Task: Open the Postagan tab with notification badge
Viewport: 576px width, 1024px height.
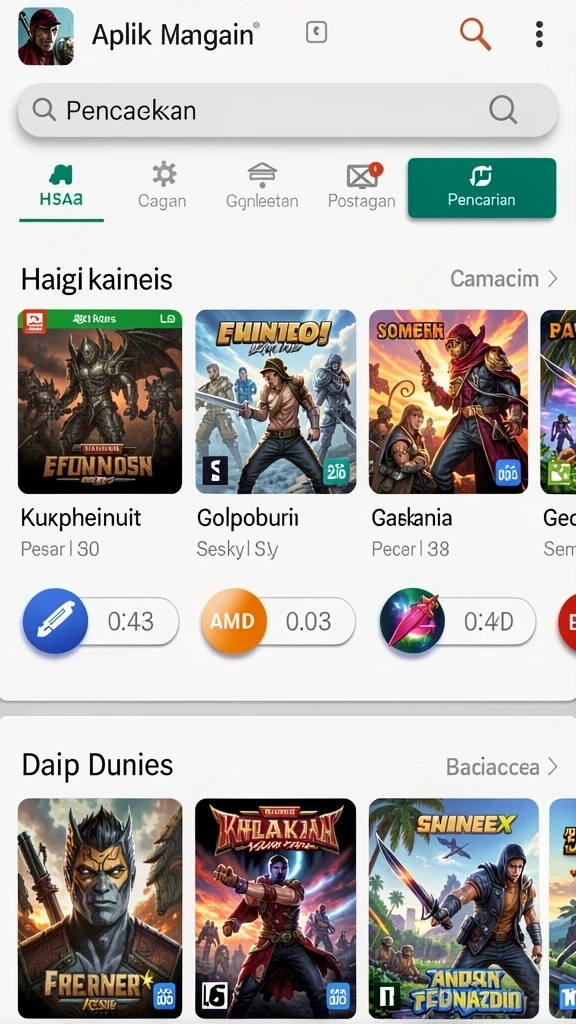Action: (x=362, y=186)
